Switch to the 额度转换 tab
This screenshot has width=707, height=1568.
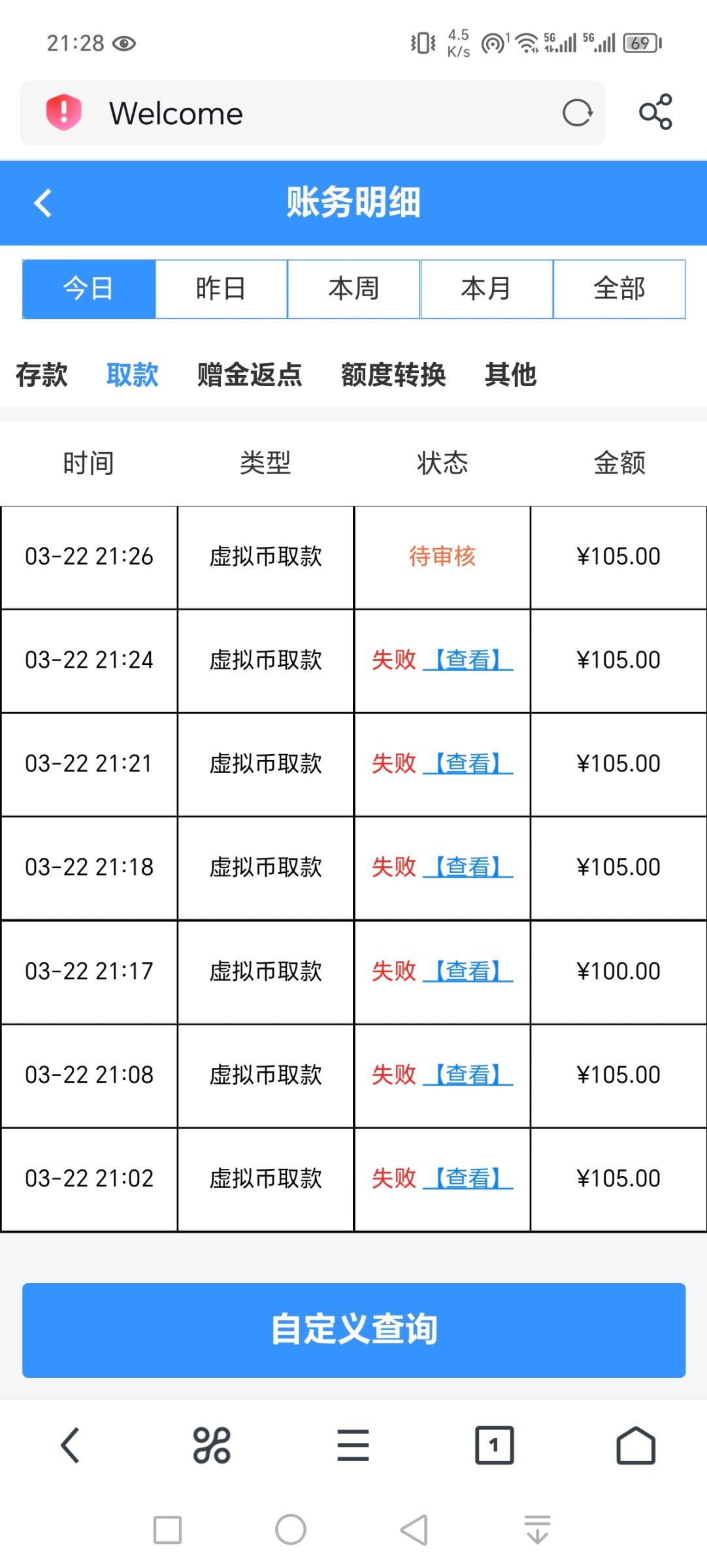[393, 375]
